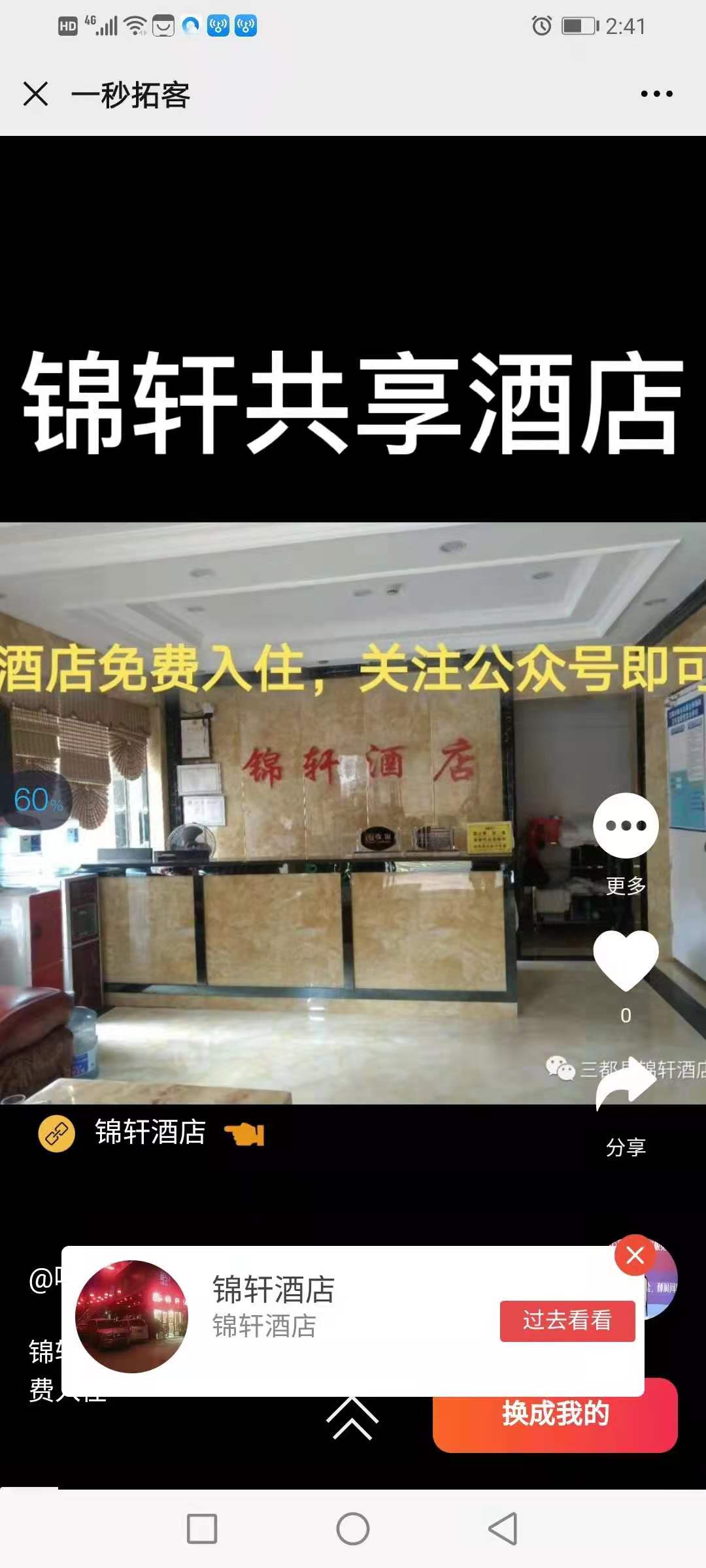Share this video via 分享
The width and height of the screenshot is (706, 1568).
[626, 1085]
